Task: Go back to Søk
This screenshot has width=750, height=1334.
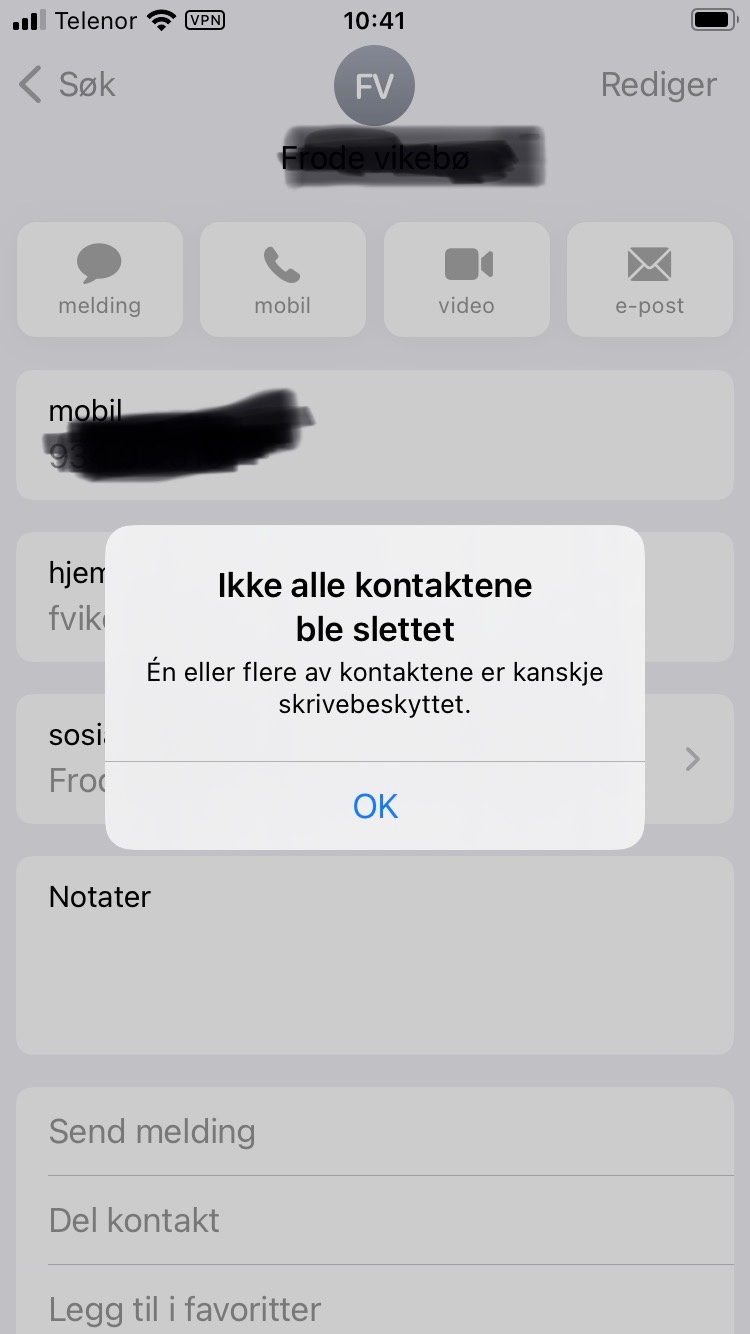Action: [x=67, y=85]
